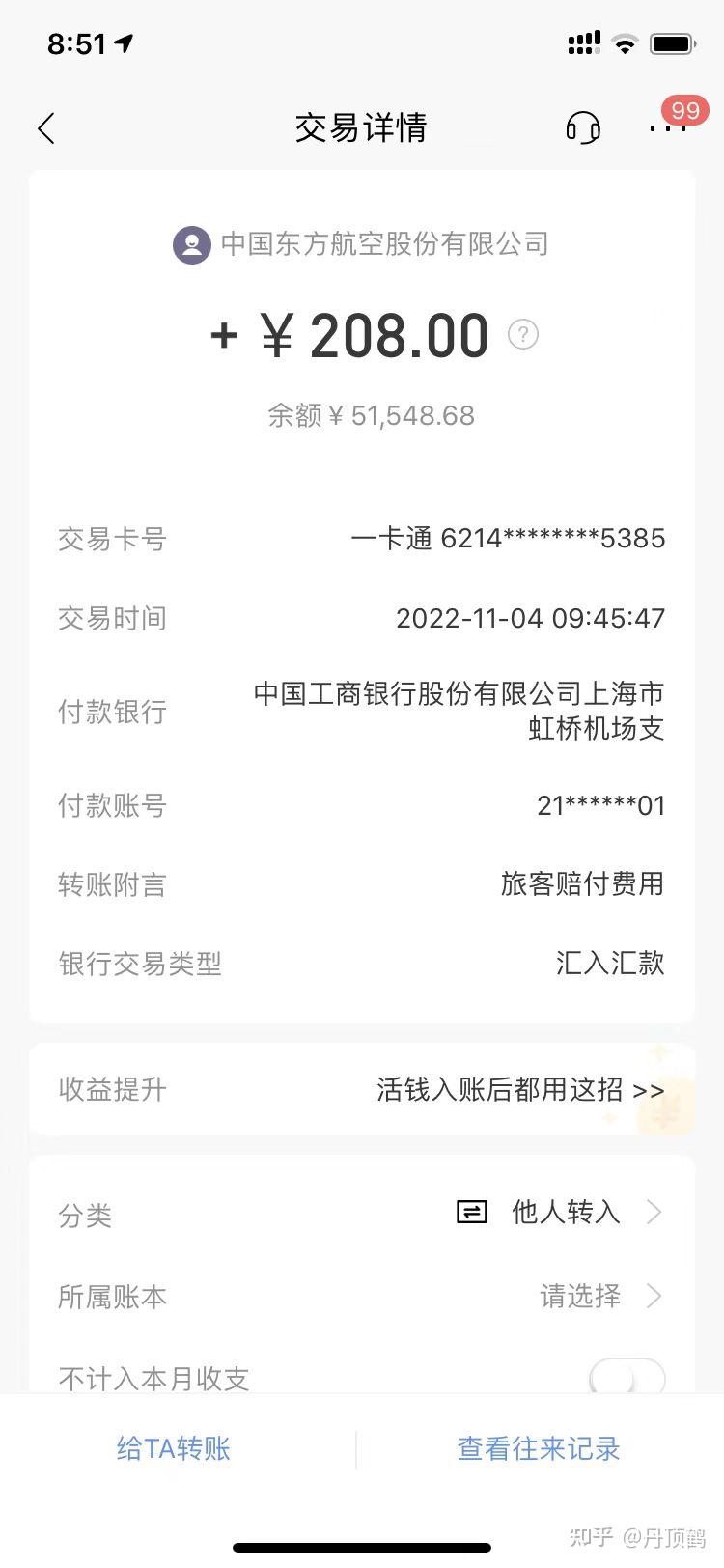Open 查看往来记录 history
The height and width of the screenshot is (1568, 724).
coord(538,1448)
